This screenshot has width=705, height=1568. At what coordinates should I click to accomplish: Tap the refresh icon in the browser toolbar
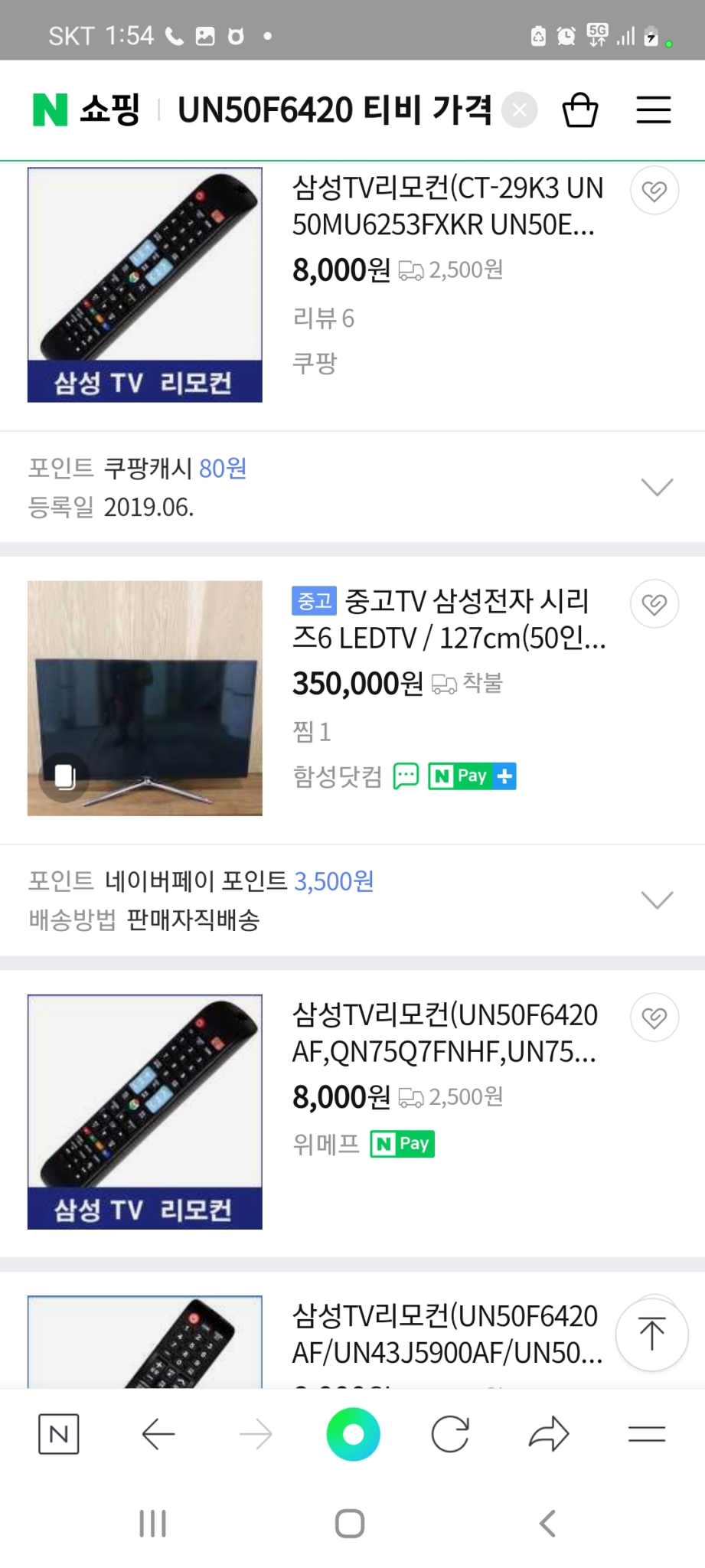(x=449, y=1434)
